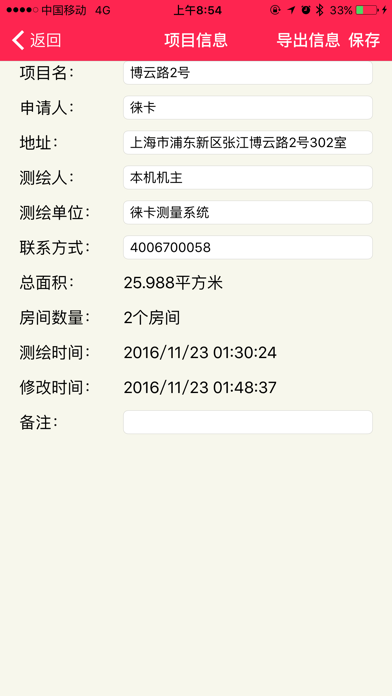Edit the 联系方式 phone field
This screenshot has width=392, height=696.
(x=248, y=247)
